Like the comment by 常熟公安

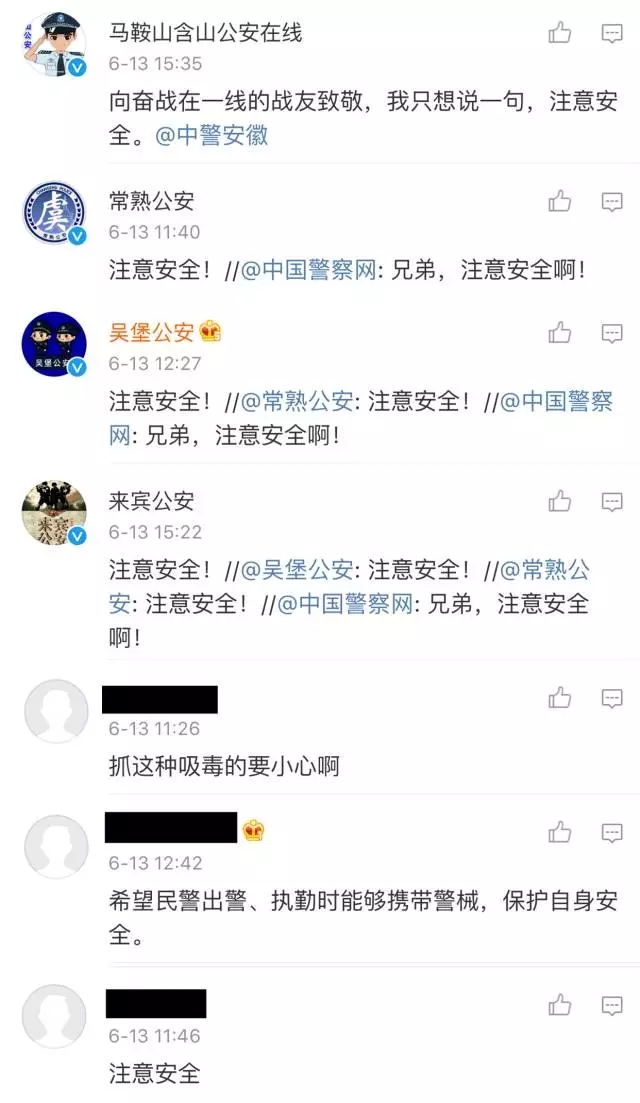[x=560, y=201]
